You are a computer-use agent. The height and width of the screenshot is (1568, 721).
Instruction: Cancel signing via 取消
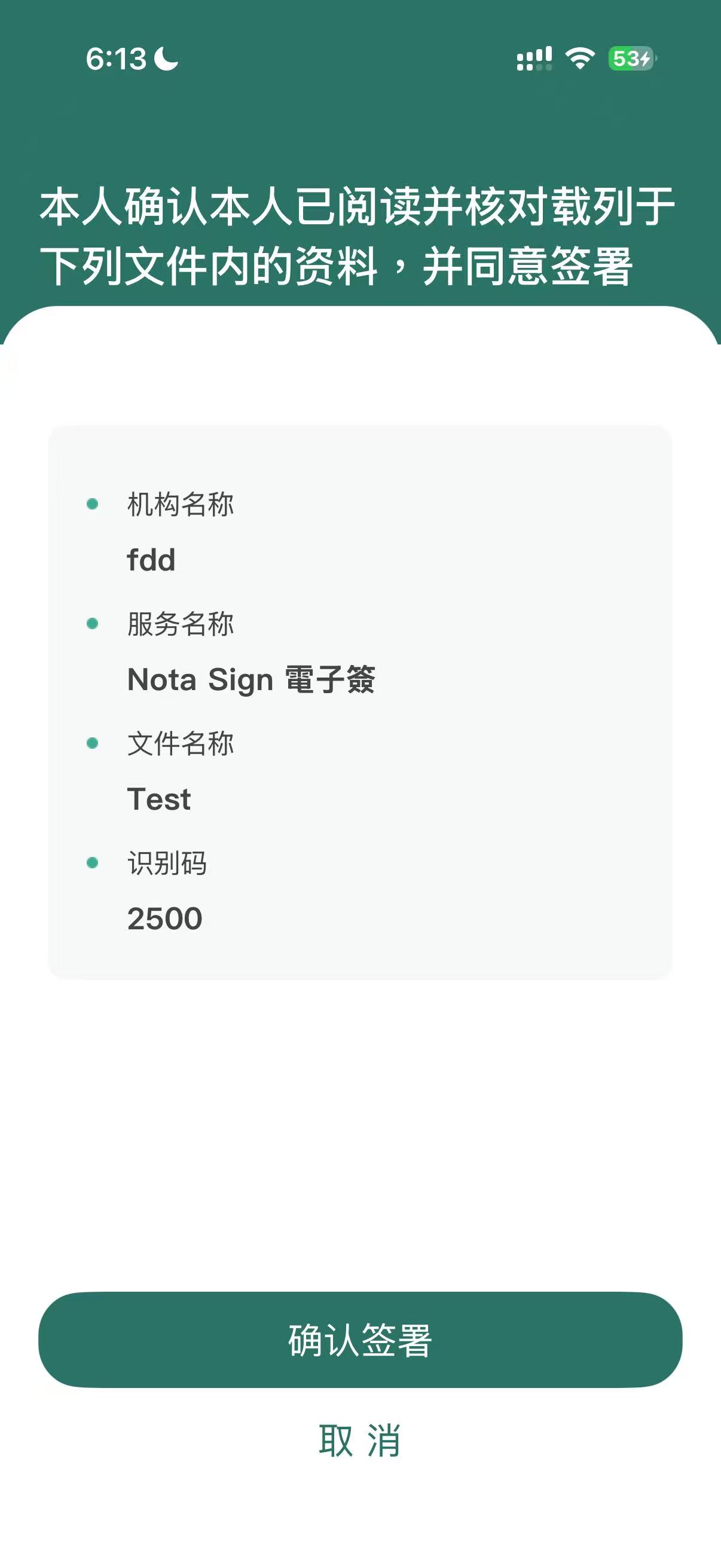[360, 1441]
